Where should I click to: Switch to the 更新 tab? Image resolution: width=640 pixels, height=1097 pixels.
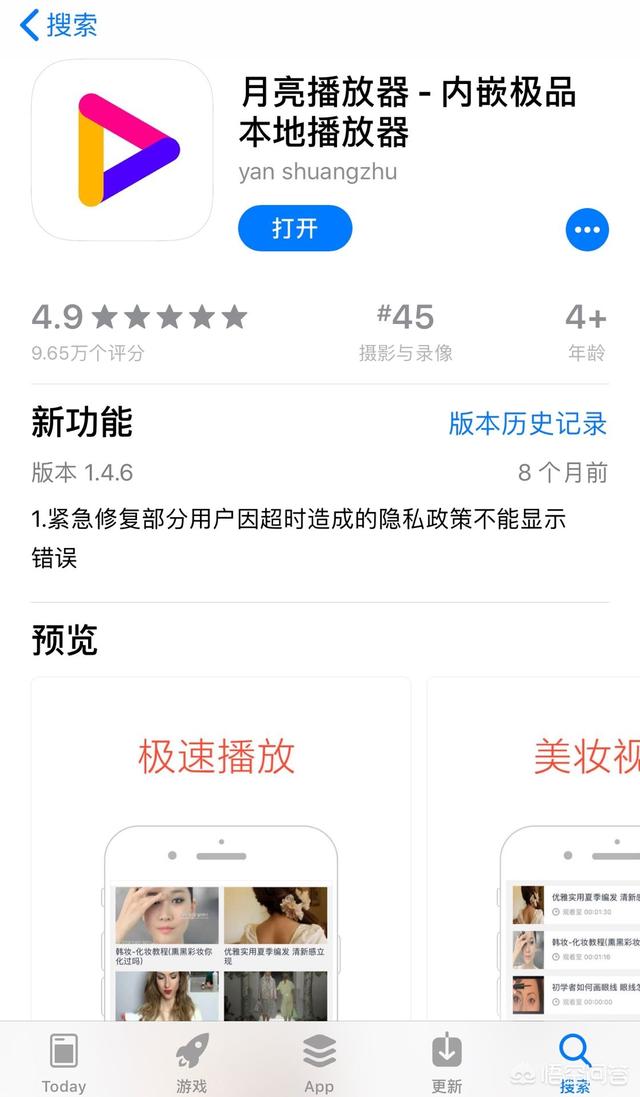coord(446,1062)
